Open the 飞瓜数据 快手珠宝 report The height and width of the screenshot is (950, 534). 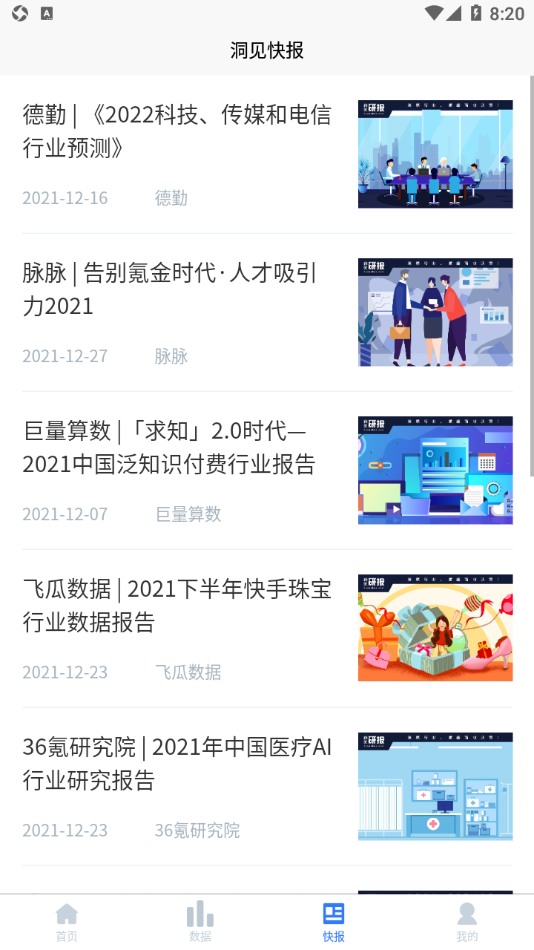coord(267,628)
